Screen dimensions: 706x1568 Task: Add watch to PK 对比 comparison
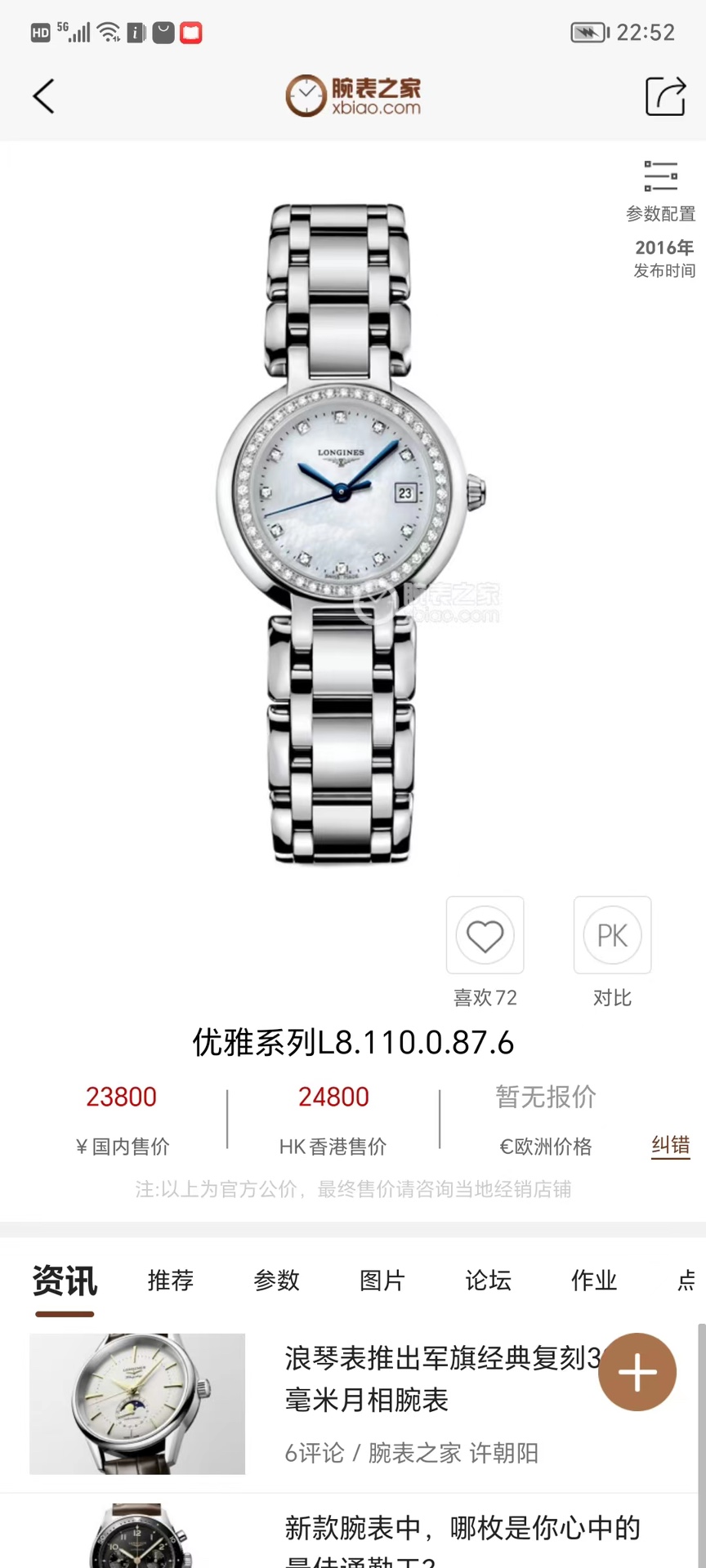(x=612, y=935)
